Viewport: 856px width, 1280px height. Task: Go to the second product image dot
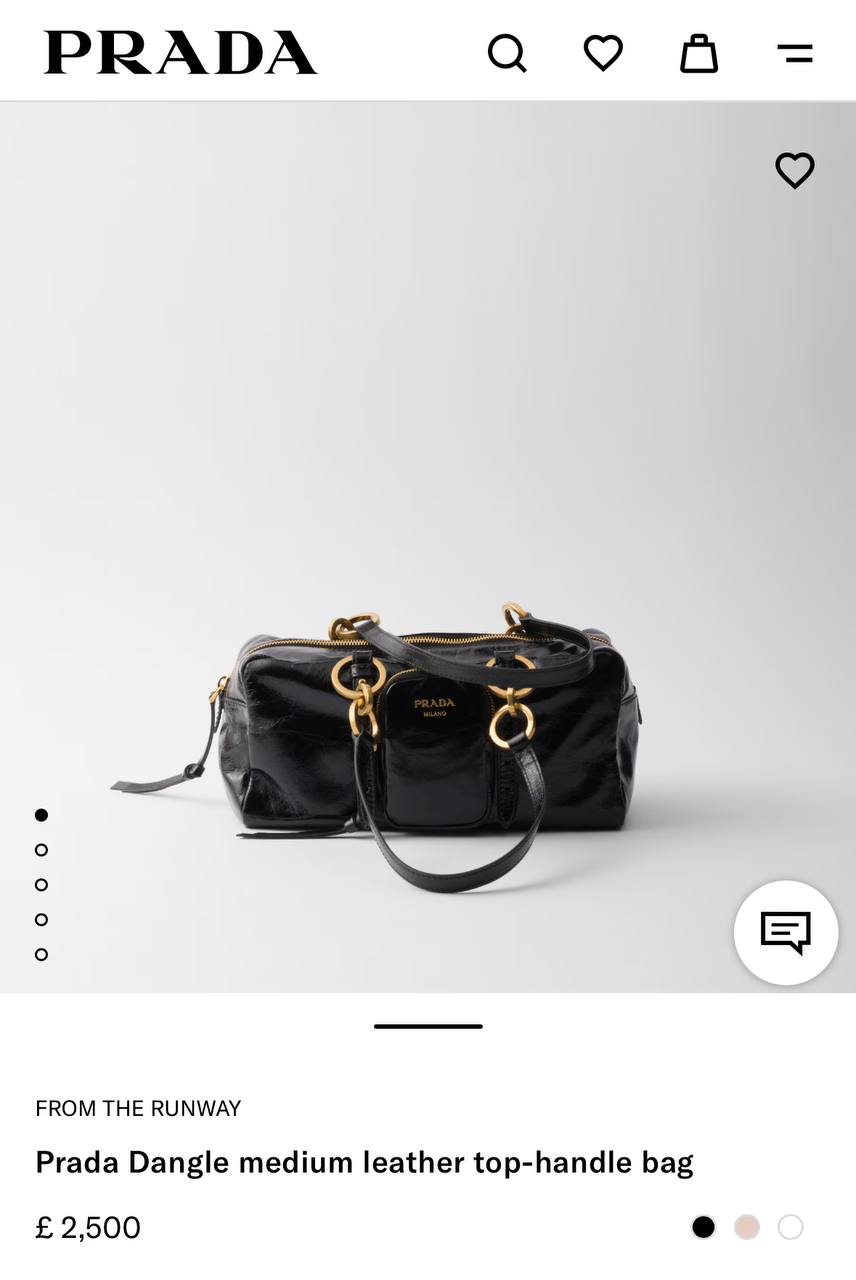coord(41,850)
